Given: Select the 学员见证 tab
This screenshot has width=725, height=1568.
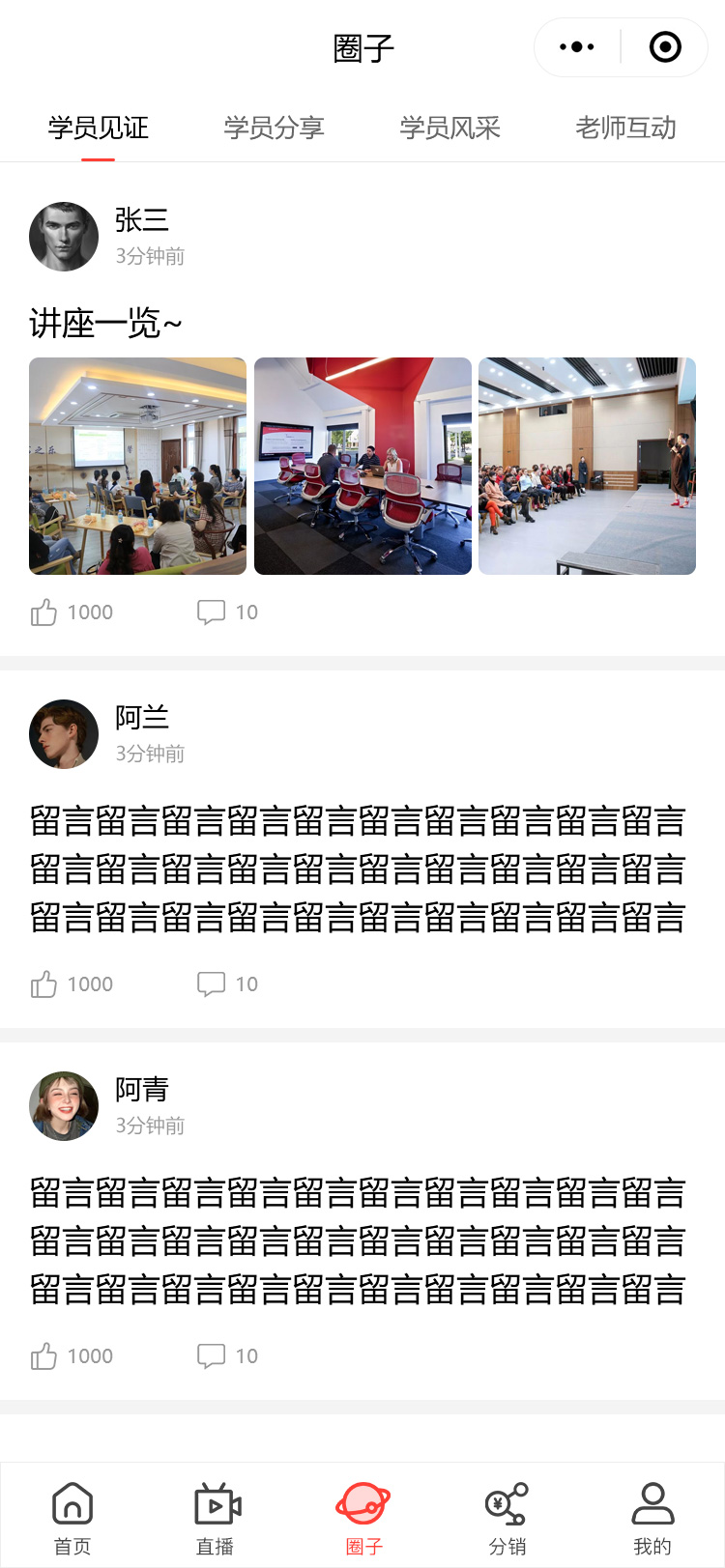Looking at the screenshot, I should tap(98, 128).
